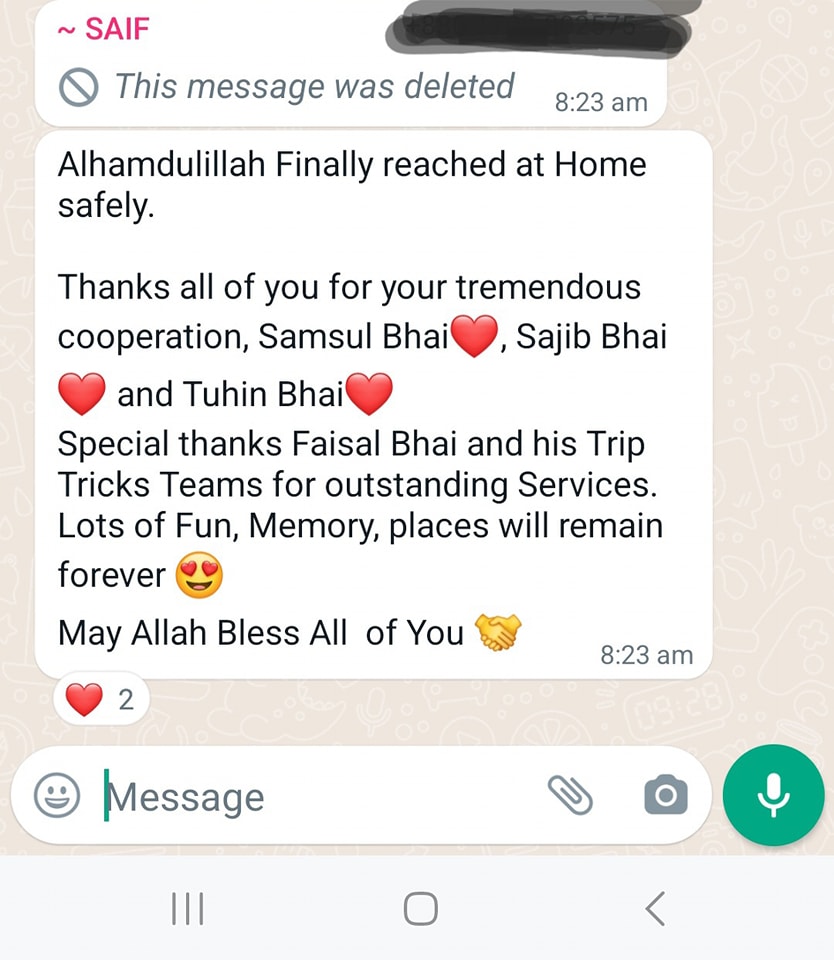The image size is (834, 960).
Task: Open the camera from the message bar
Action: (665, 796)
